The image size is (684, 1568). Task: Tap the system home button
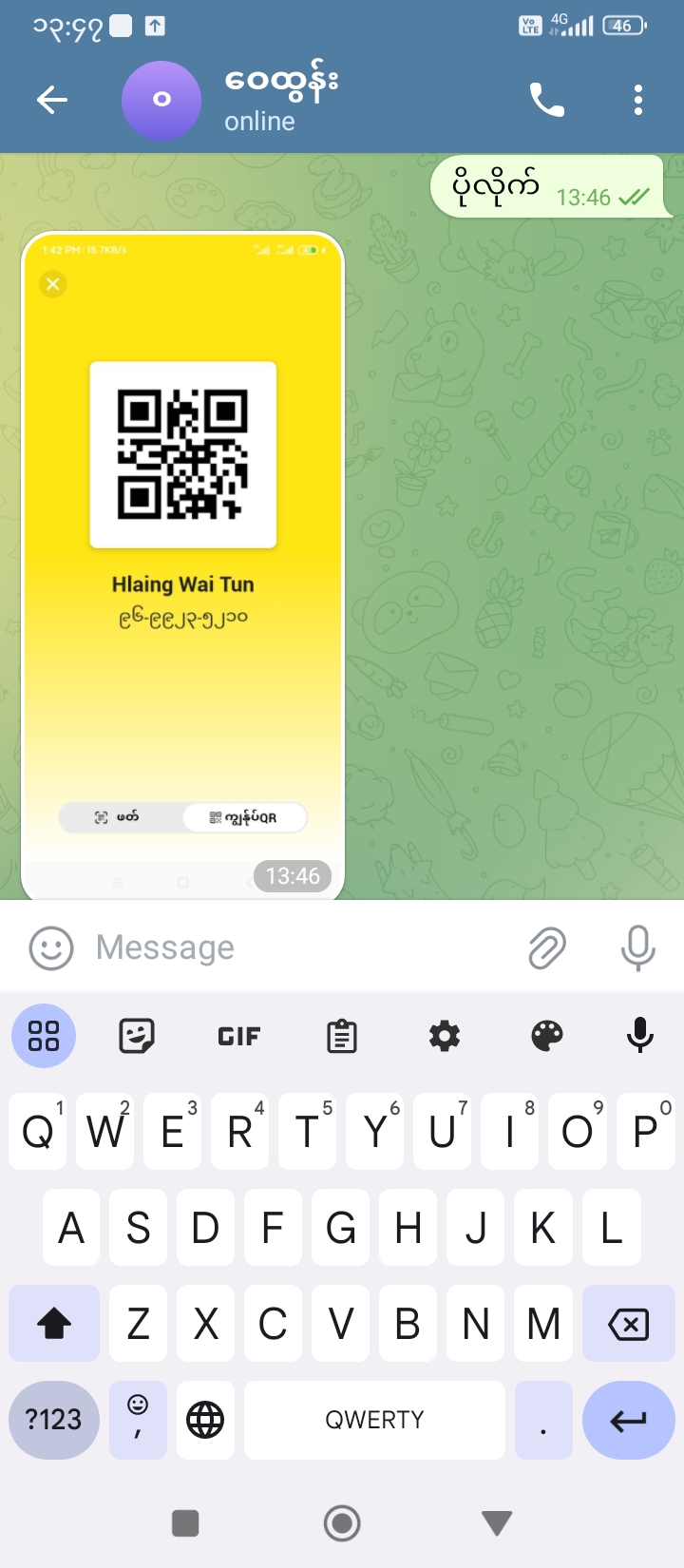tap(342, 1523)
